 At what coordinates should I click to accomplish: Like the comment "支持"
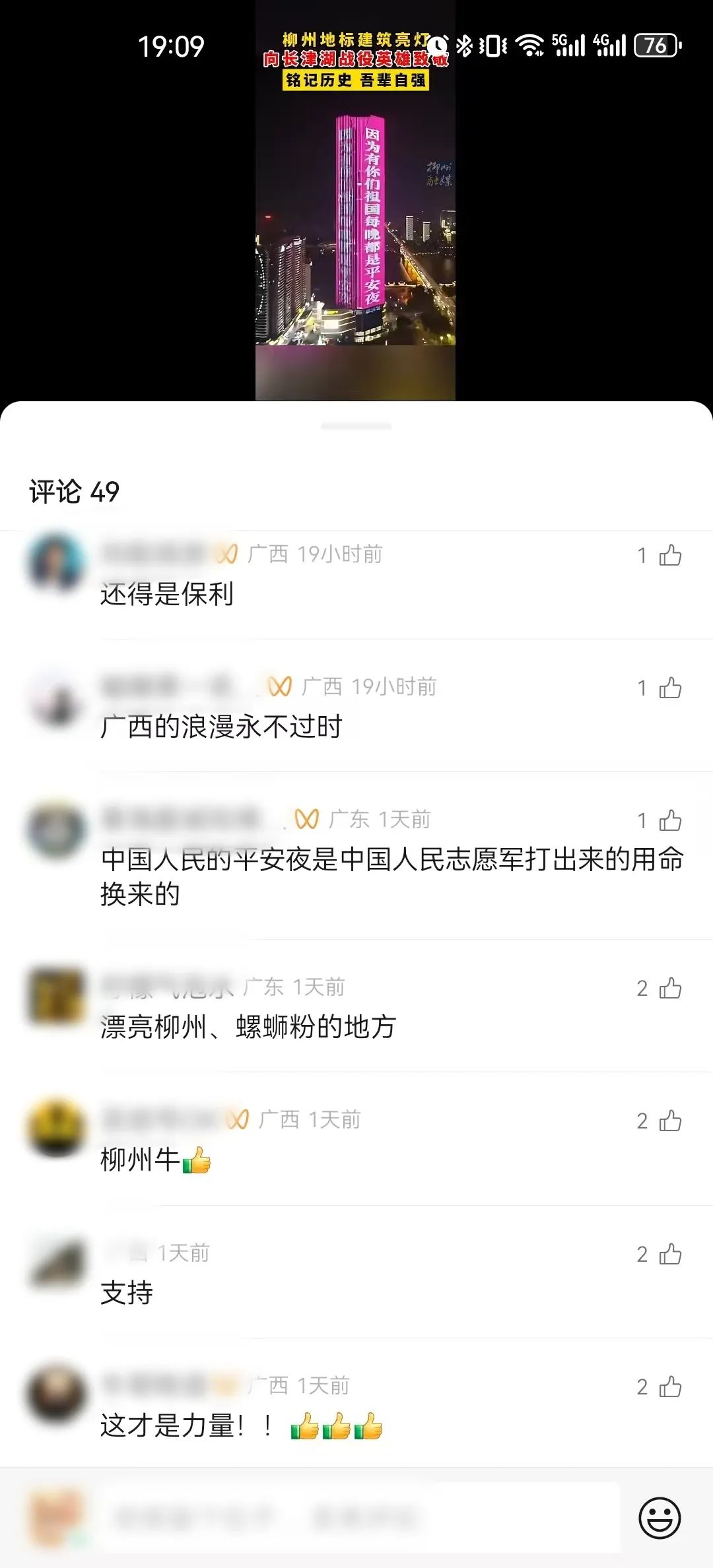pos(669,1254)
